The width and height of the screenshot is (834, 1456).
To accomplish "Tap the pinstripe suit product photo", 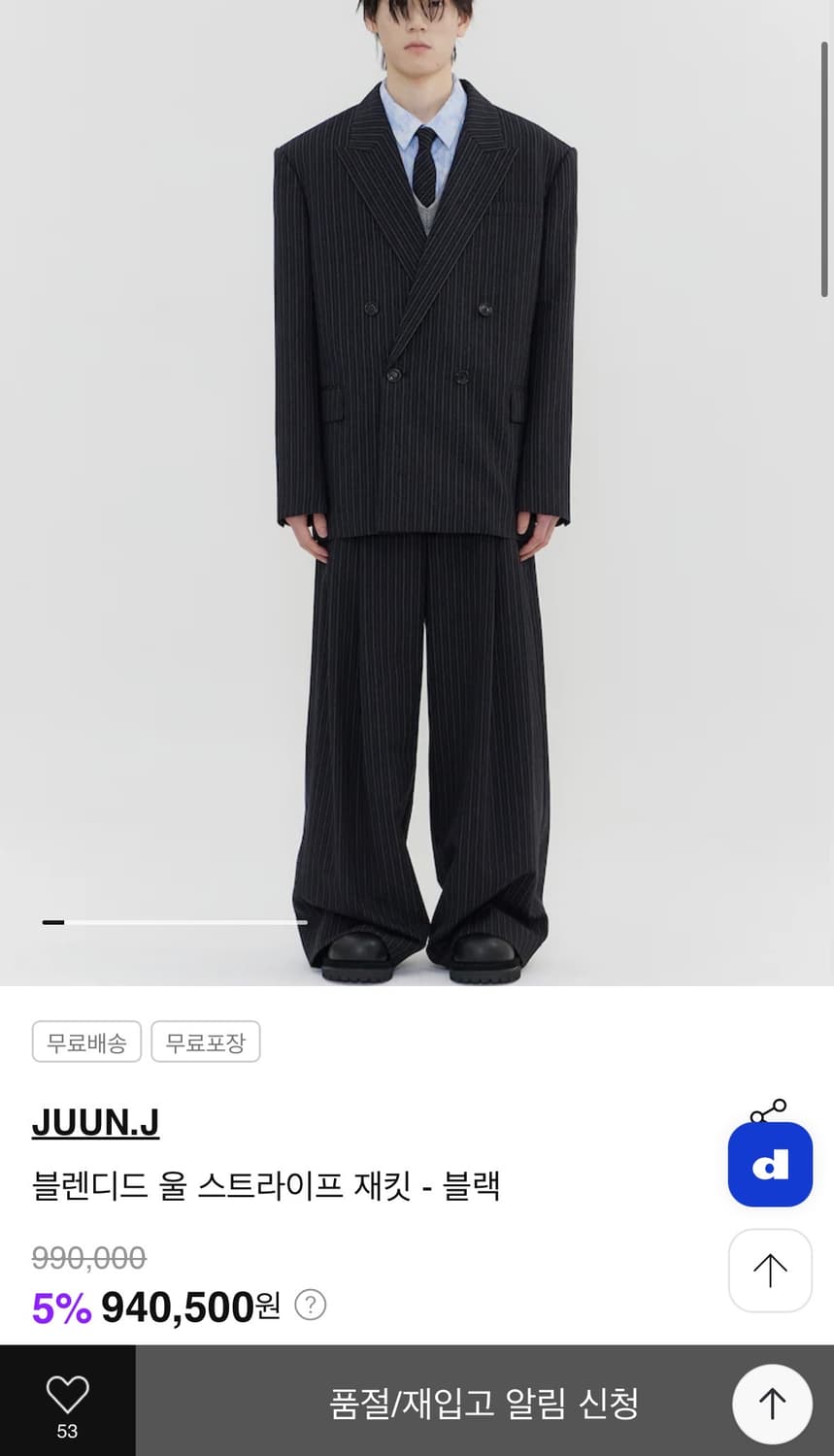I will pyautogui.click(x=417, y=485).
